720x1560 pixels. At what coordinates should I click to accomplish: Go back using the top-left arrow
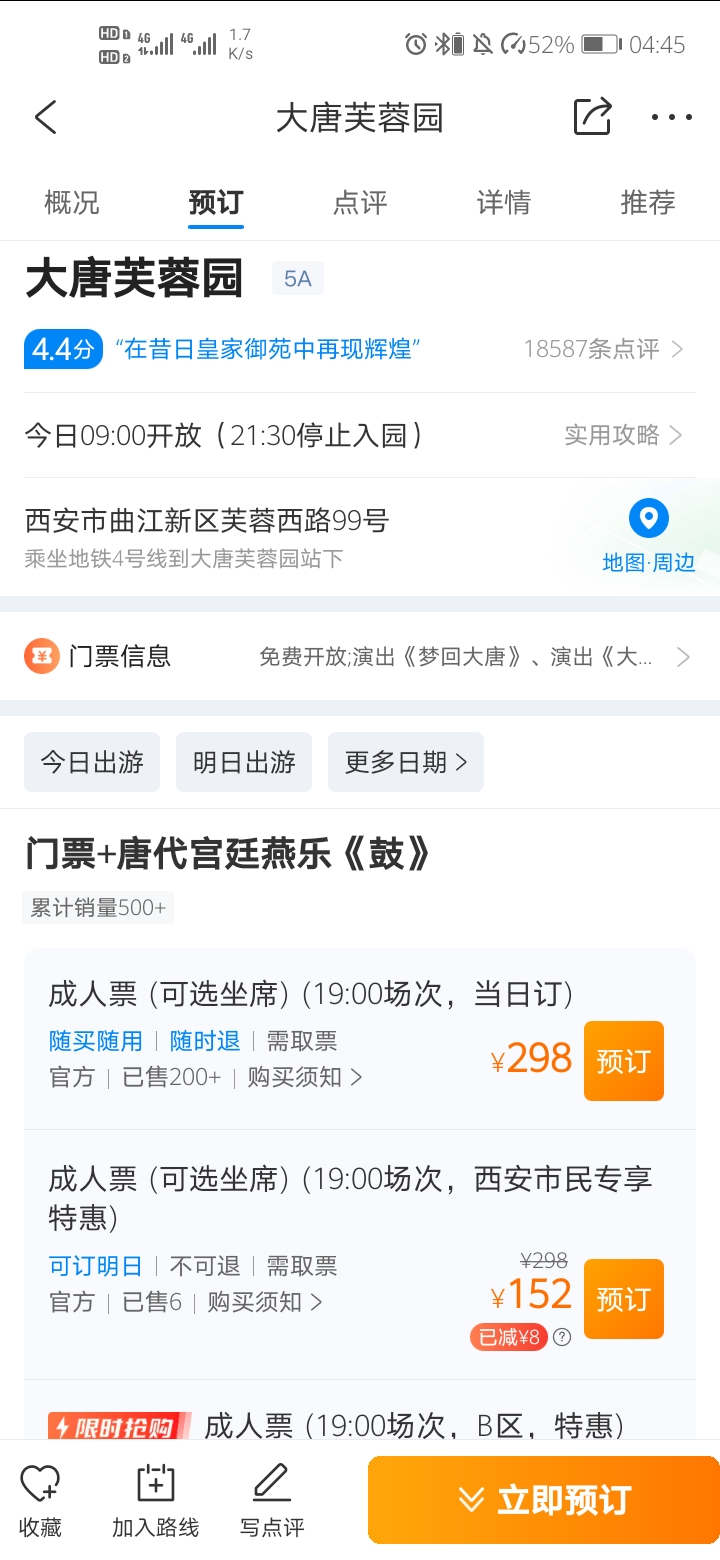coord(46,118)
